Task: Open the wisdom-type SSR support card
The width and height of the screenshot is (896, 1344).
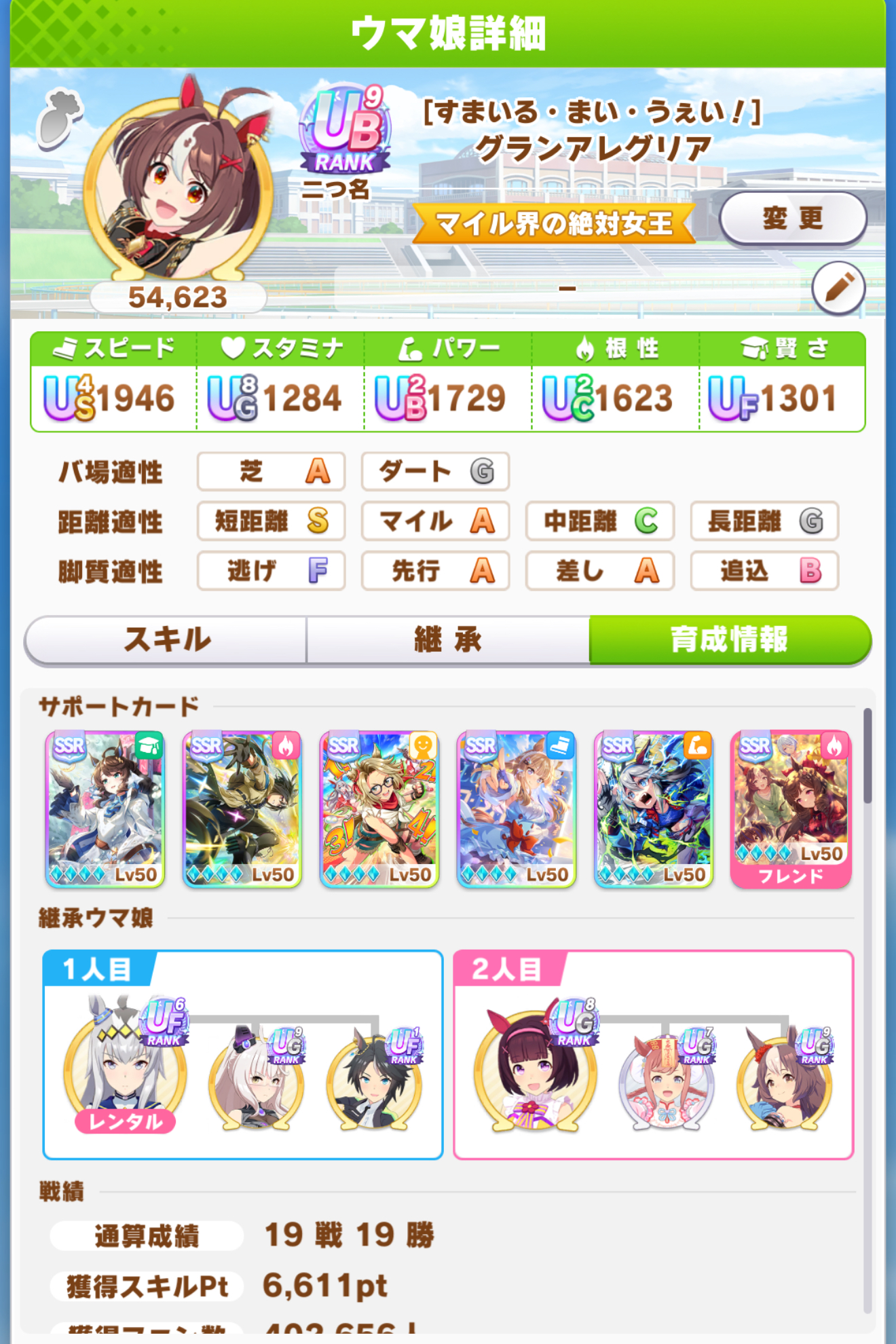Action: (105, 809)
